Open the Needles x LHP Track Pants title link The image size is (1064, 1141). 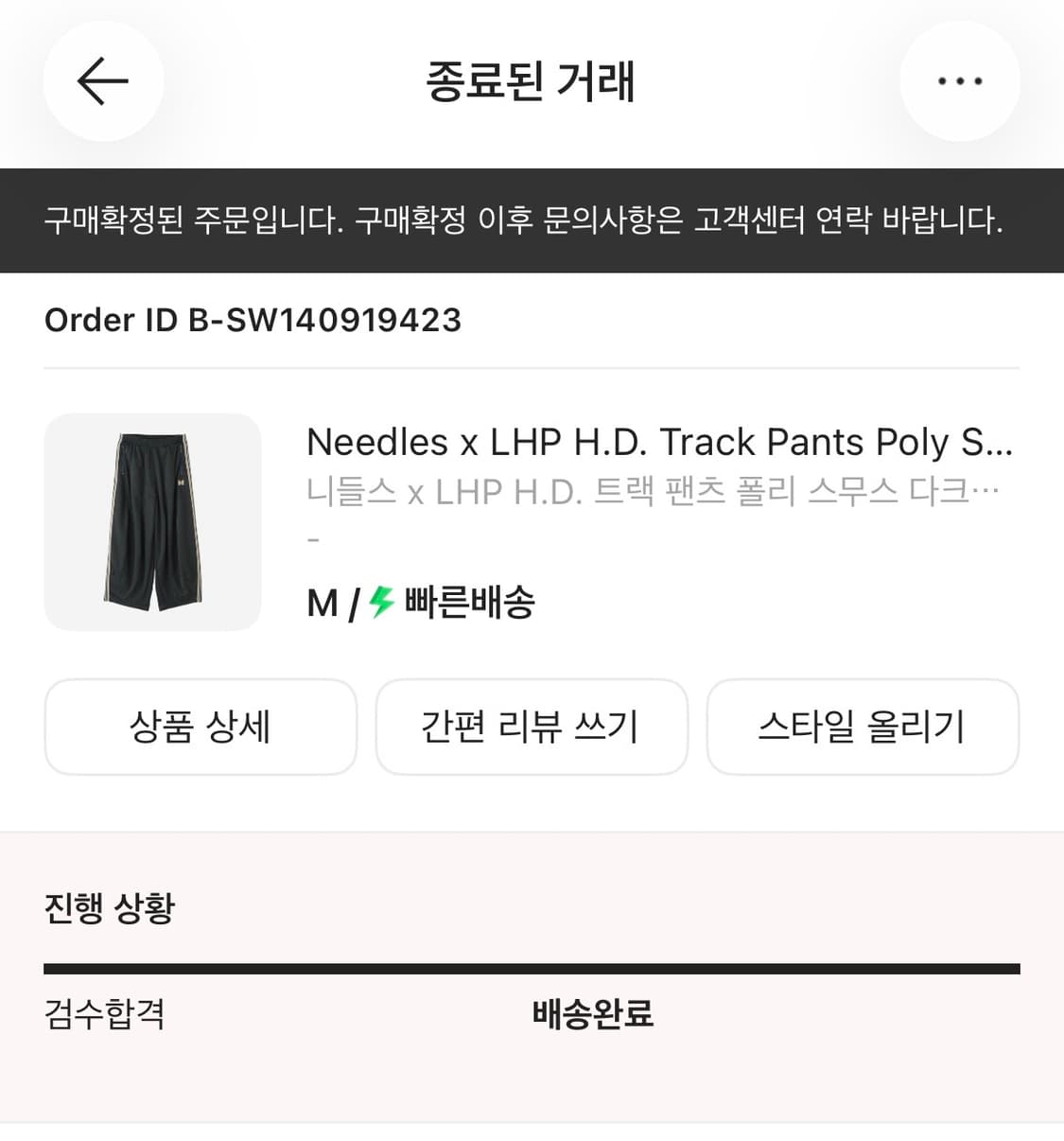tap(662, 442)
